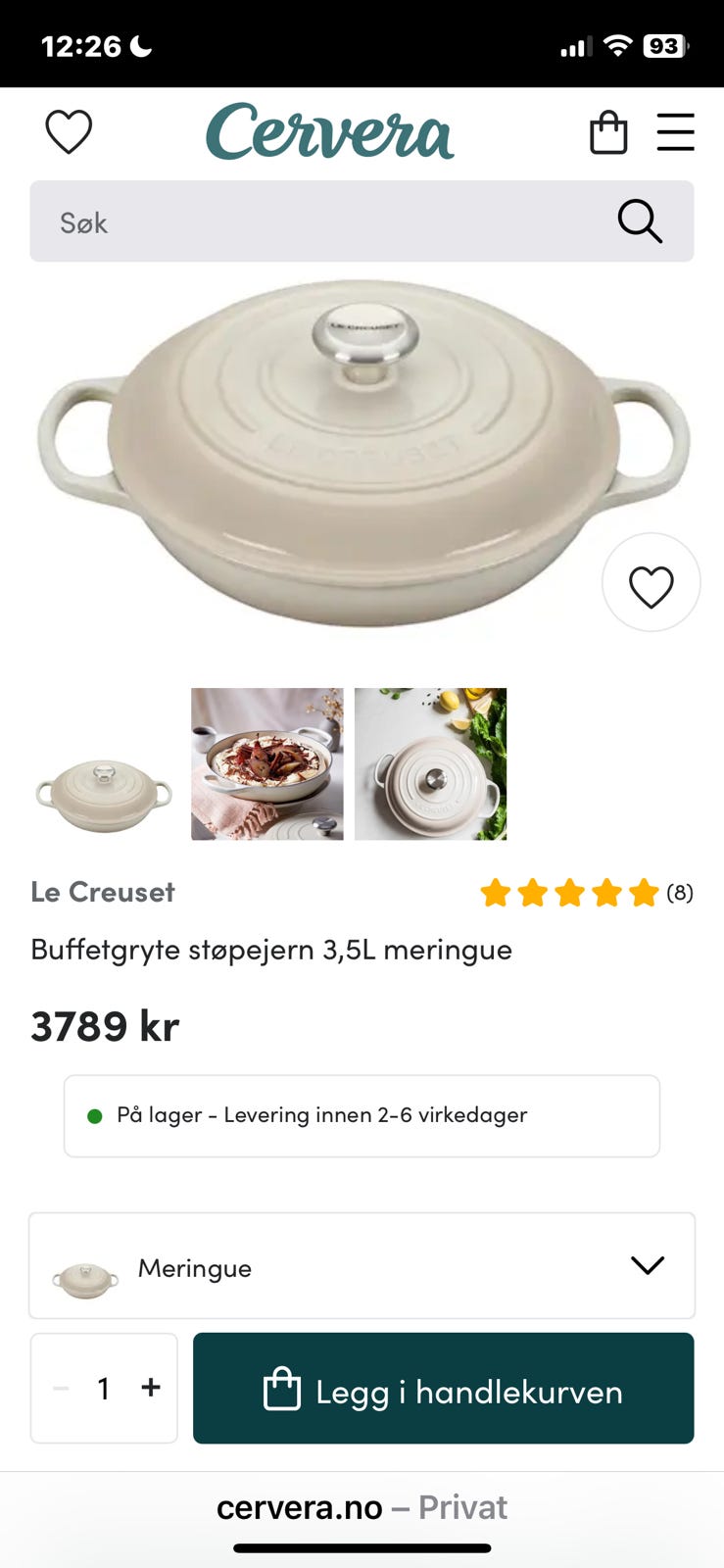Click the bag icon inside add-to-cart button
724x1568 pixels.
(284, 1389)
